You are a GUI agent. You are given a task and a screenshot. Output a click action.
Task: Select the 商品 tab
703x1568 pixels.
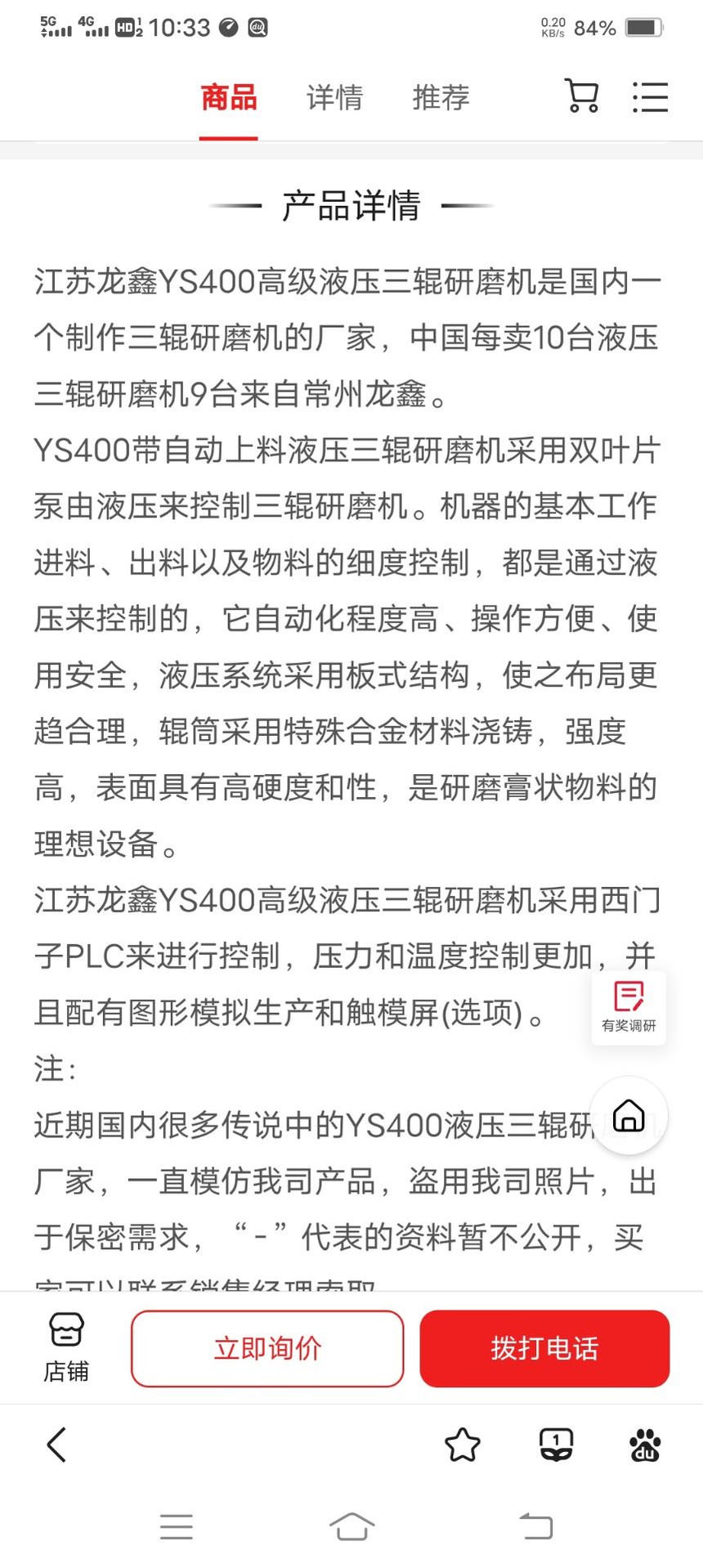pos(229,97)
